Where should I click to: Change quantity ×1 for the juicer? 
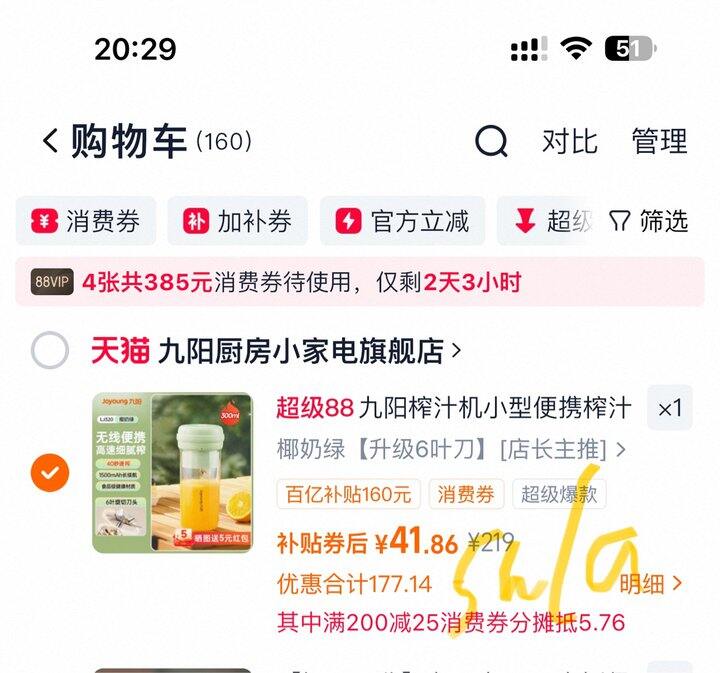669,408
